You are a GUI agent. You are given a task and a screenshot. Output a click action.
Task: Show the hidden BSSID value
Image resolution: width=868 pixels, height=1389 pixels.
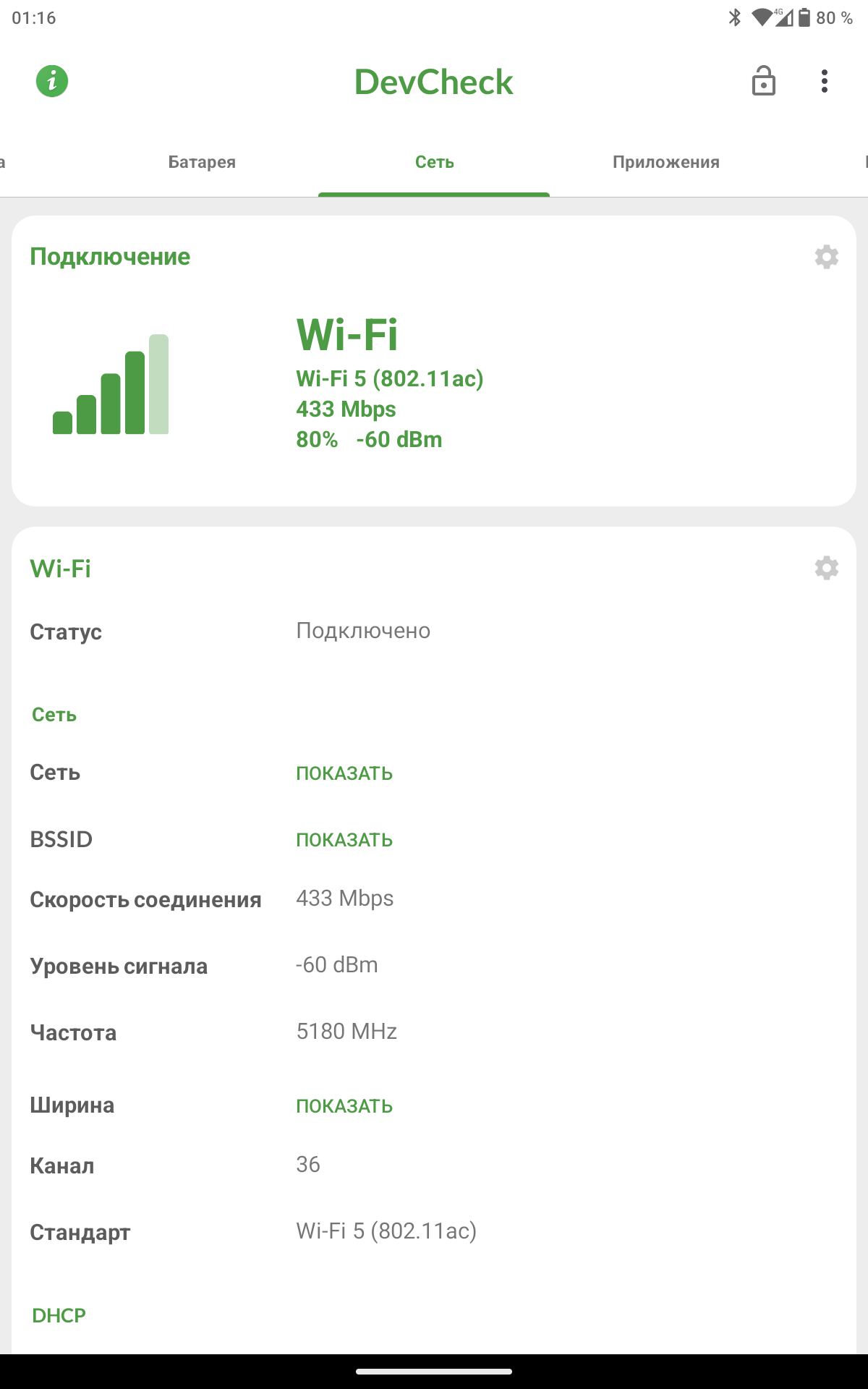344,840
